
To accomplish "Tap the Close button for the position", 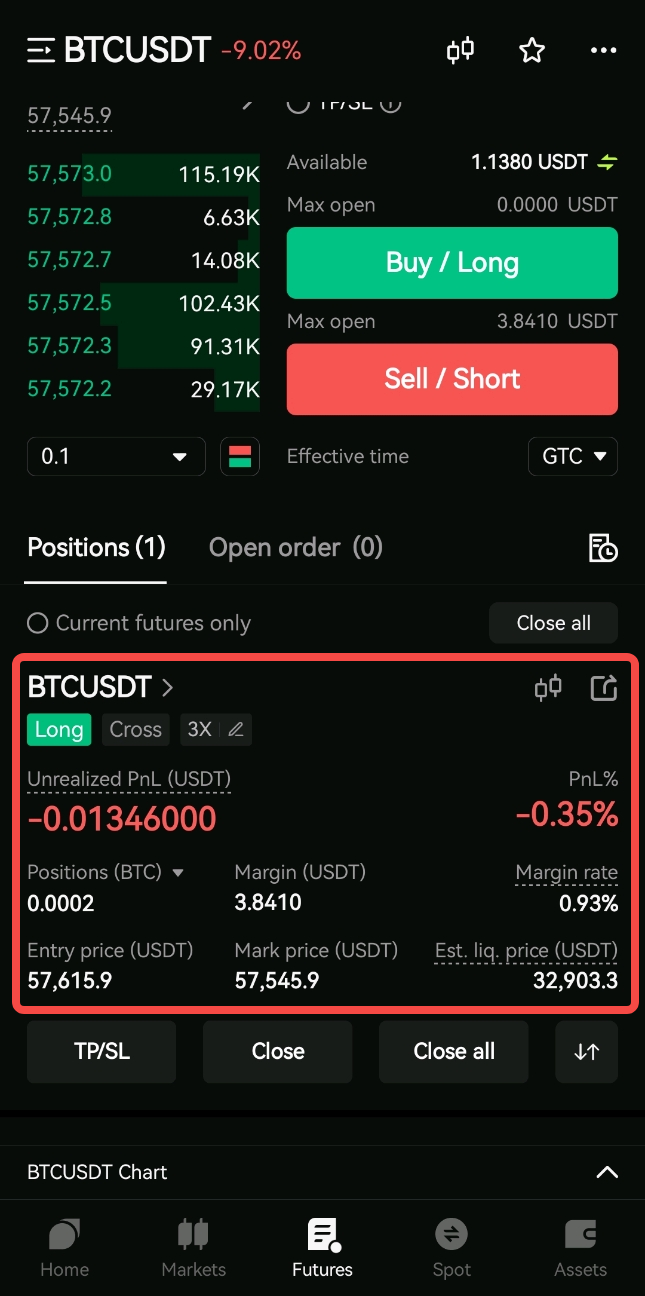I will 278,1051.
